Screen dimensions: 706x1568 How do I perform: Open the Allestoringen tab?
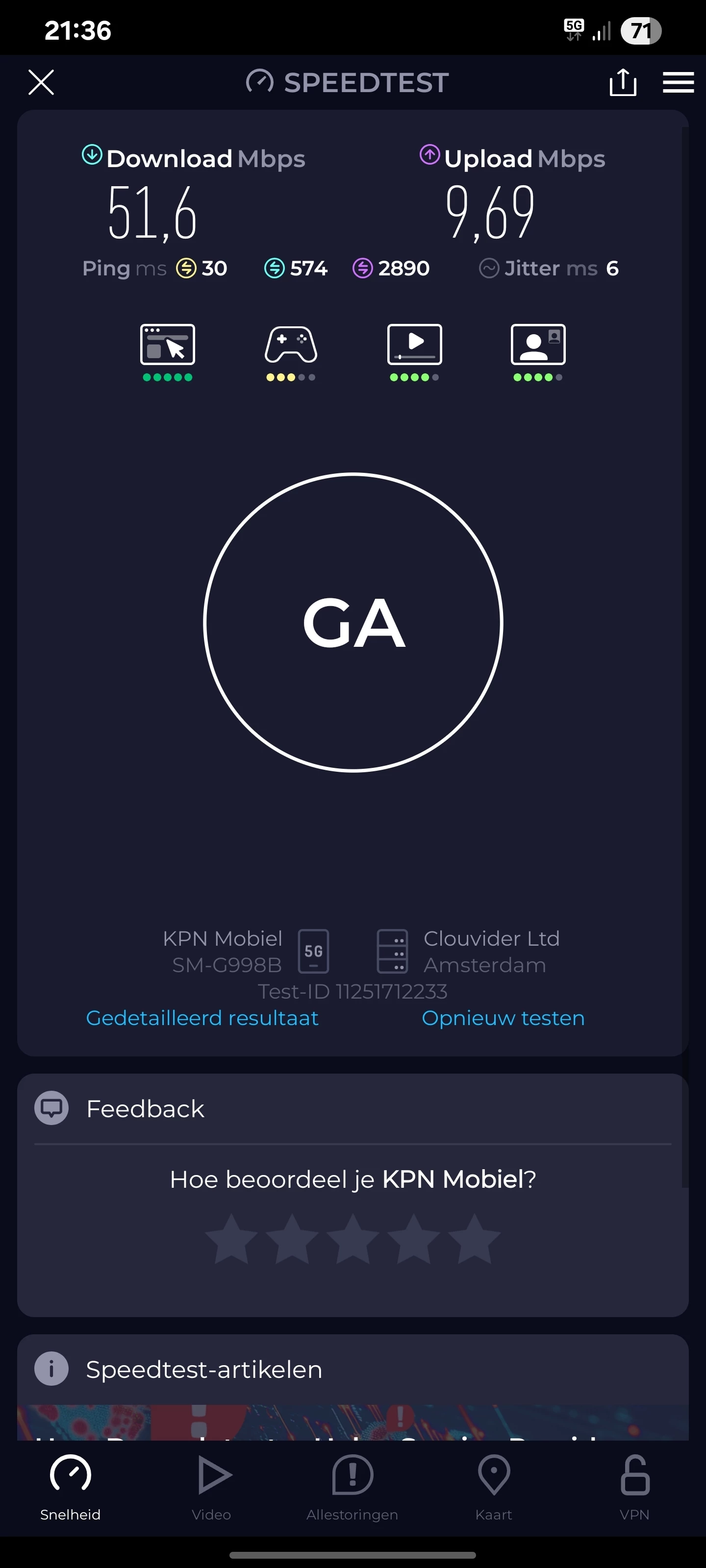coord(352,1485)
